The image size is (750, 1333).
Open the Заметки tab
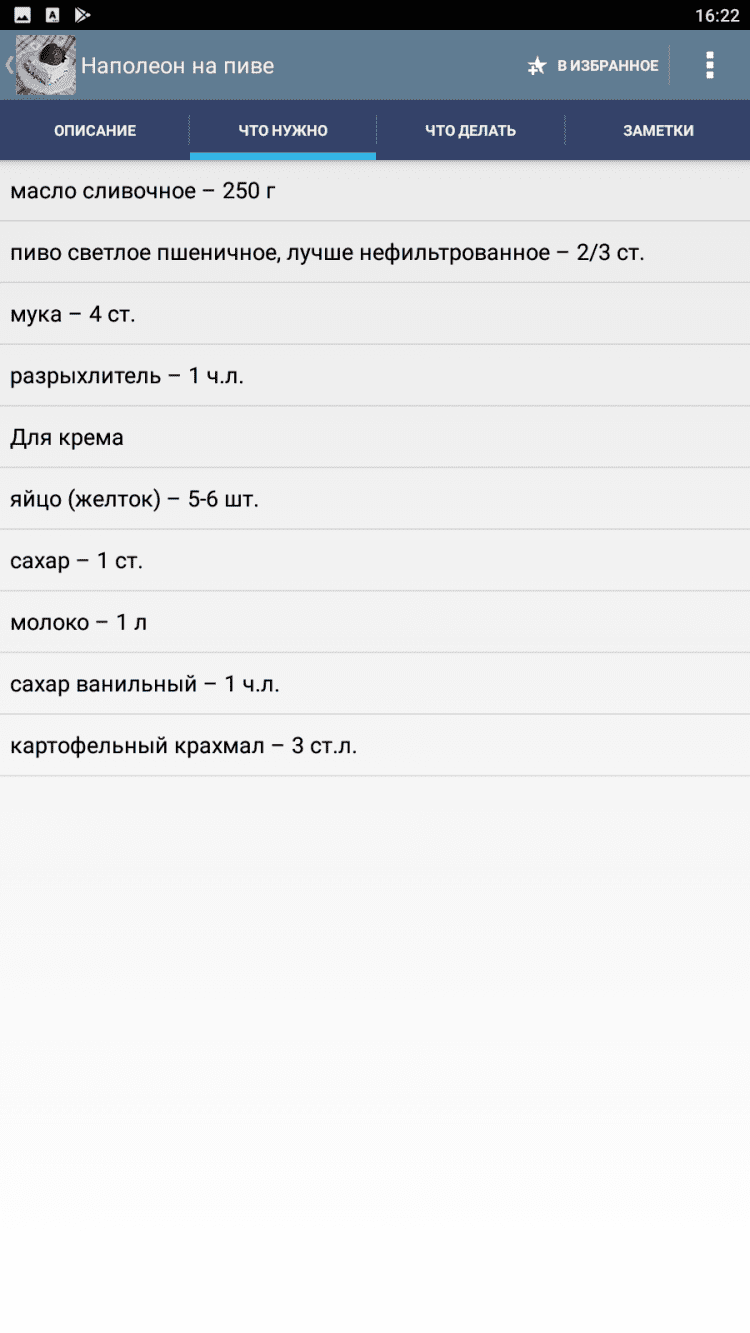point(658,131)
